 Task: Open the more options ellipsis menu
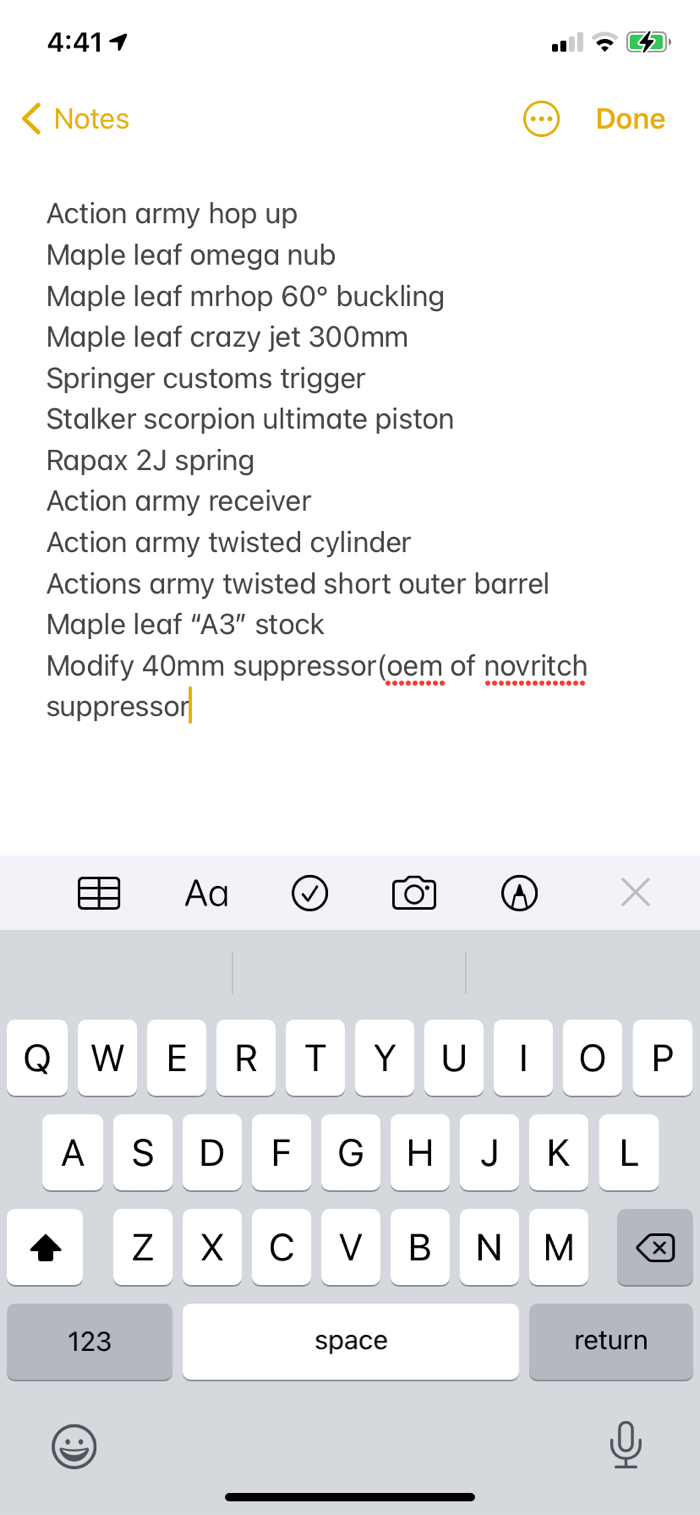542,120
